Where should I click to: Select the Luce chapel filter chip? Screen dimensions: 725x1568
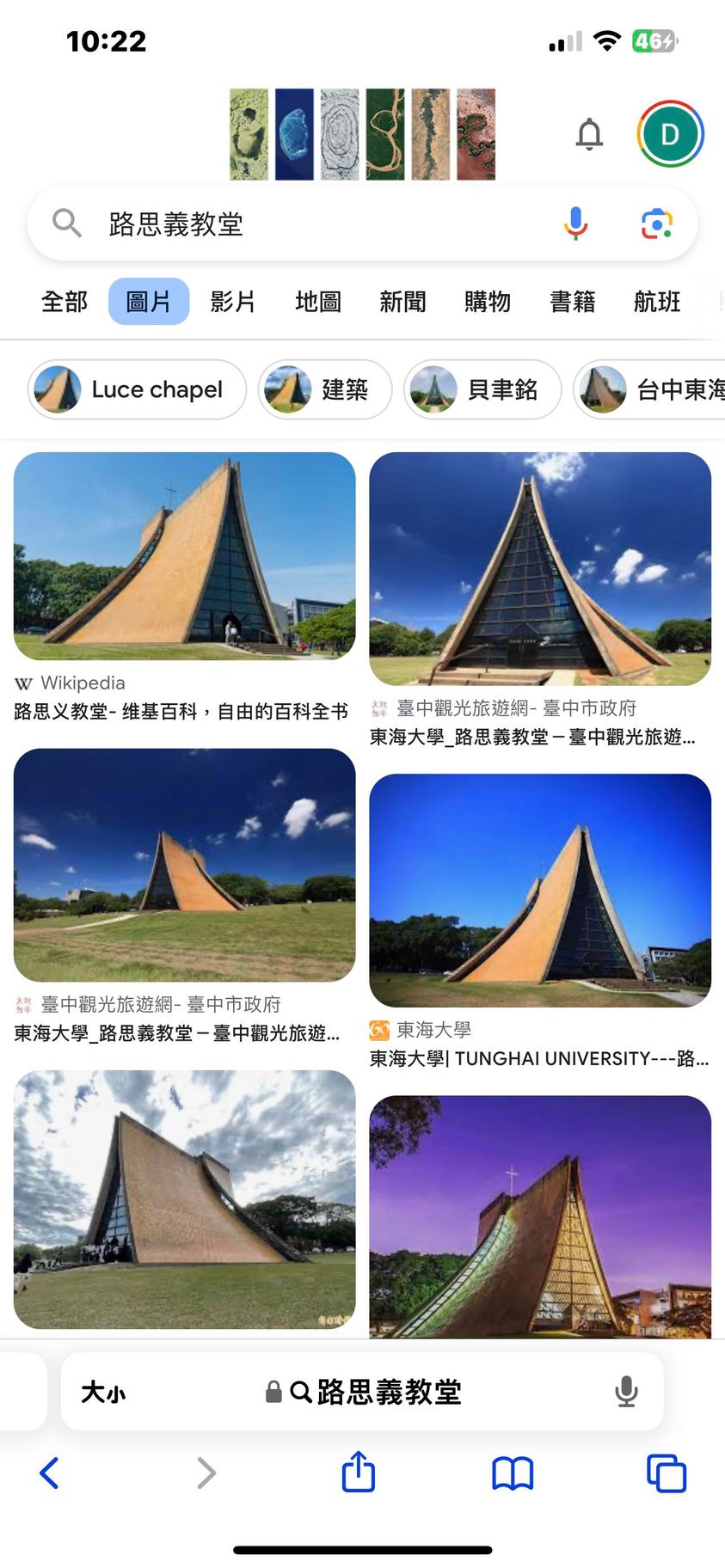click(x=138, y=389)
